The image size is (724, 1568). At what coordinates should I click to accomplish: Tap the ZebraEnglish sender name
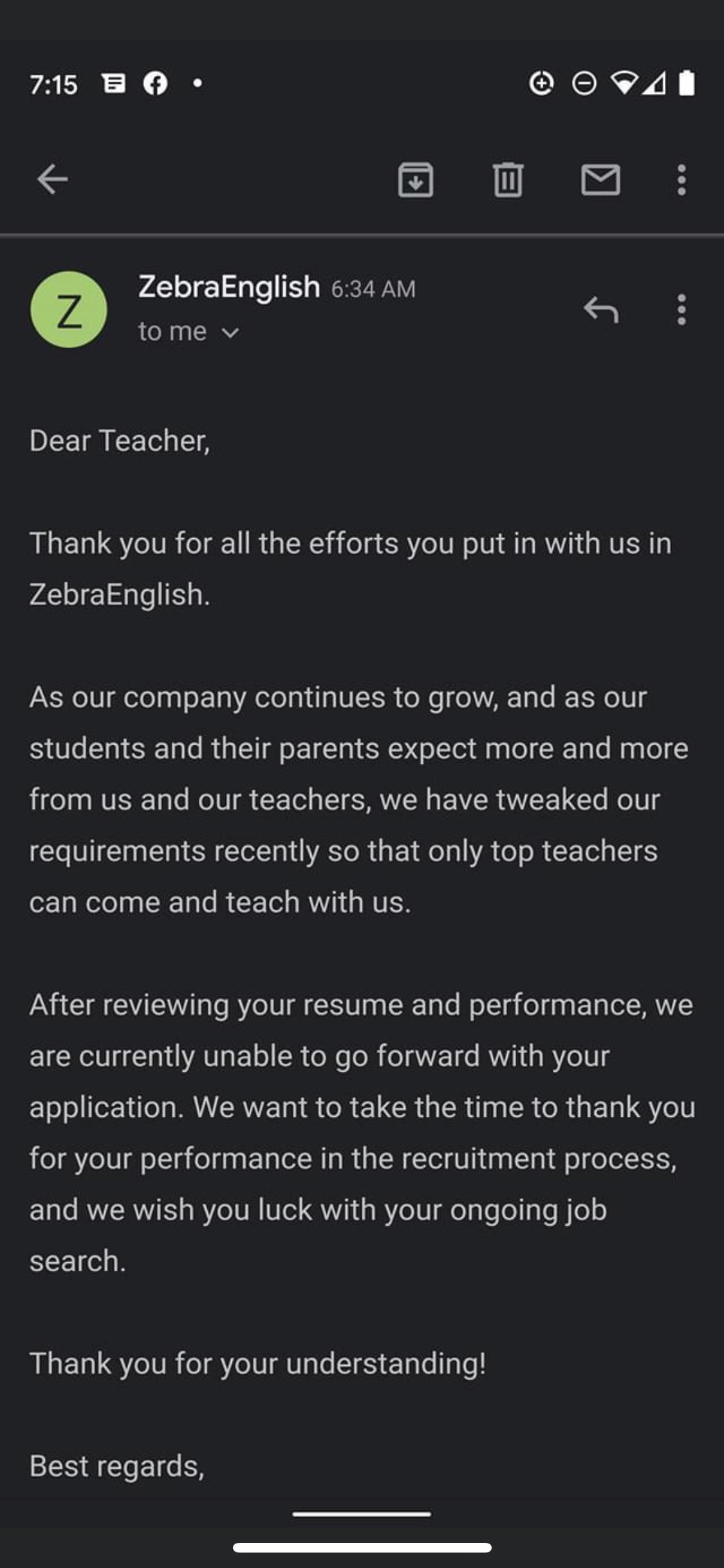[x=228, y=286]
